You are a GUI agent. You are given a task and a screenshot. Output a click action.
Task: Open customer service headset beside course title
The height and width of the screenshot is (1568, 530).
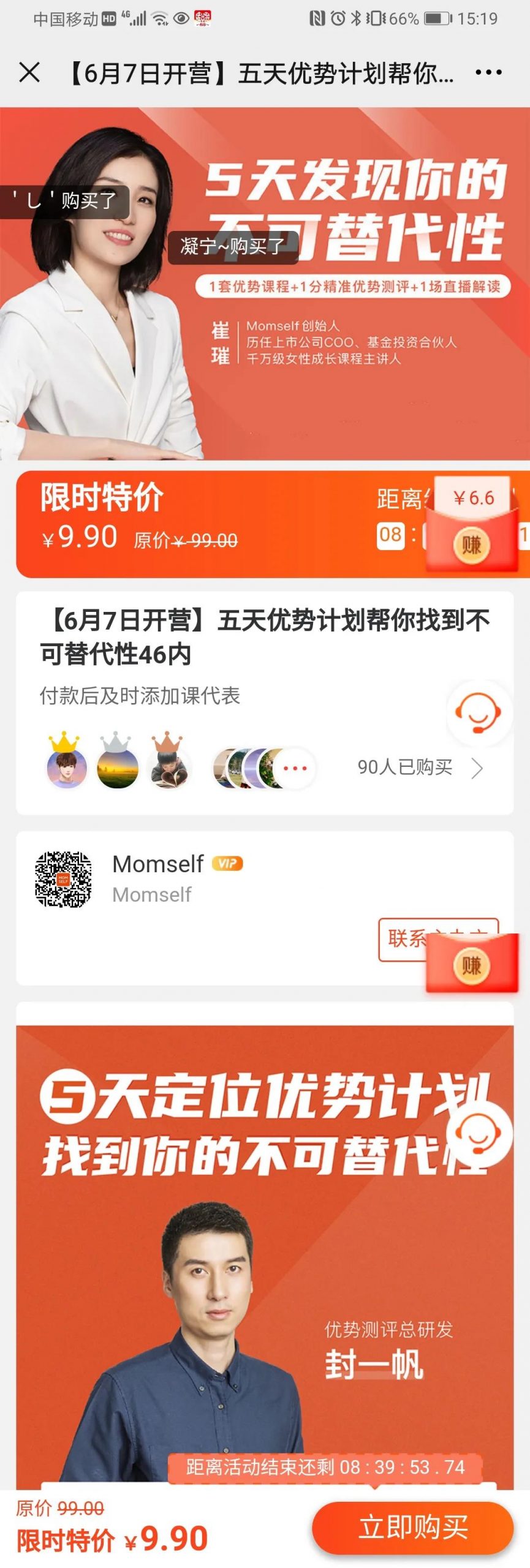click(479, 713)
